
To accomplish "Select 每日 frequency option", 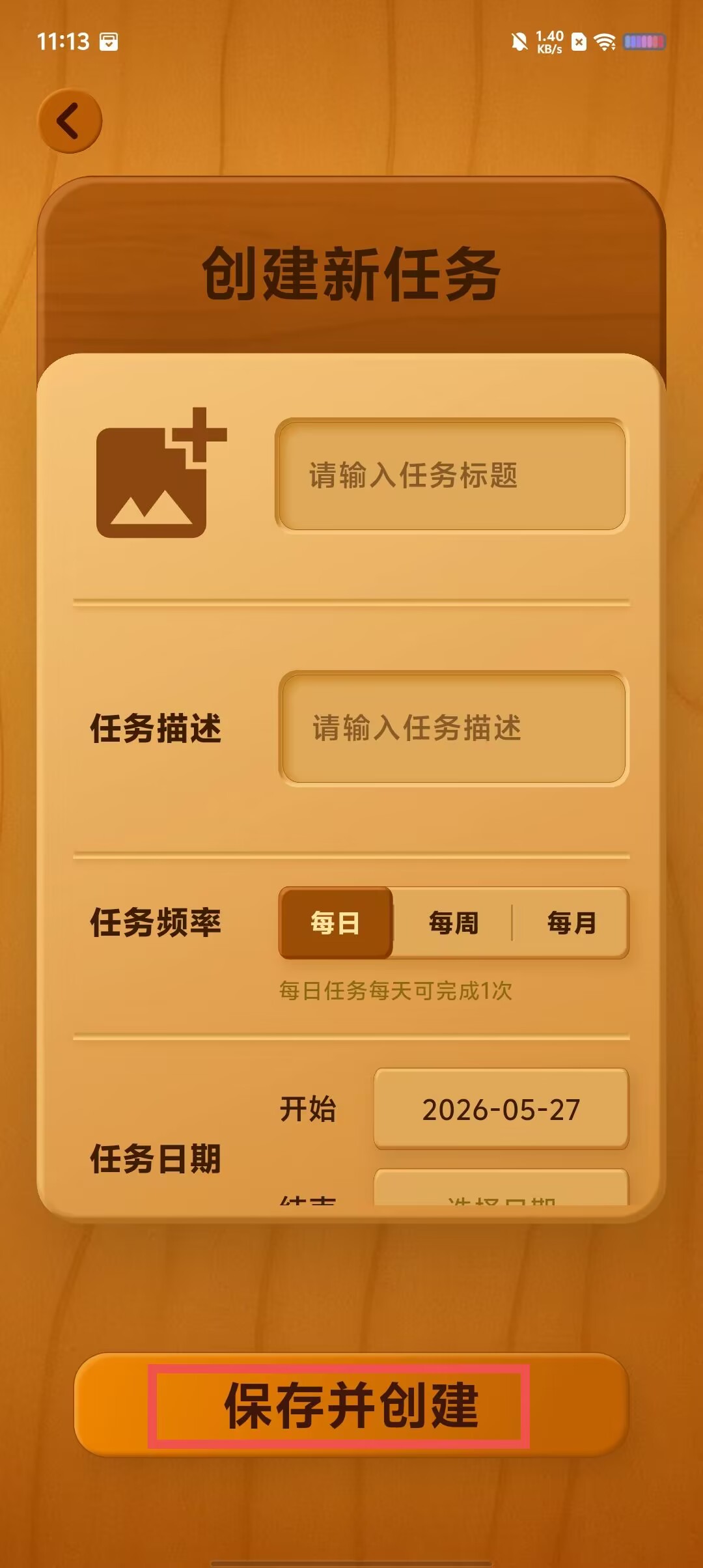I will pyautogui.click(x=335, y=923).
